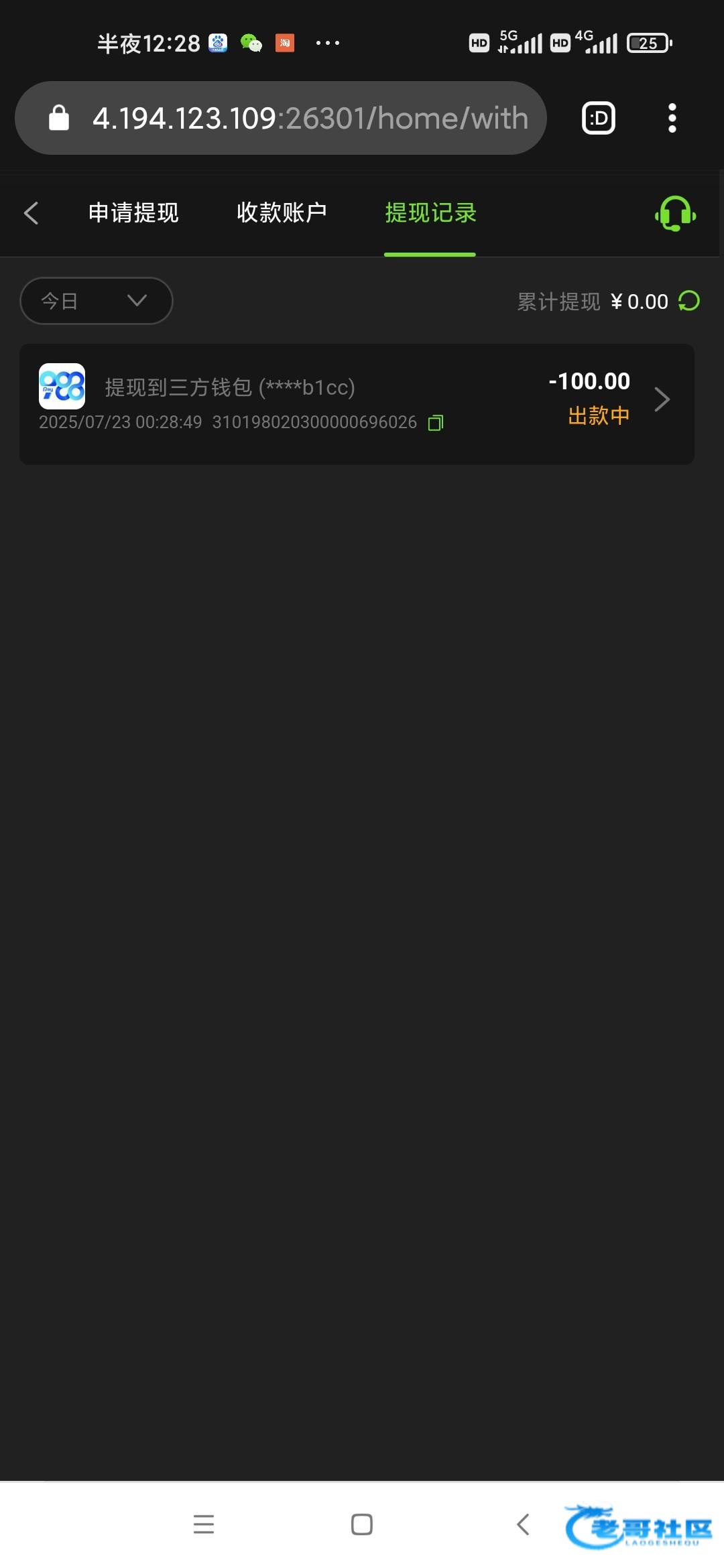
Task: Switch to the 收款账户 tab
Action: pos(282,213)
